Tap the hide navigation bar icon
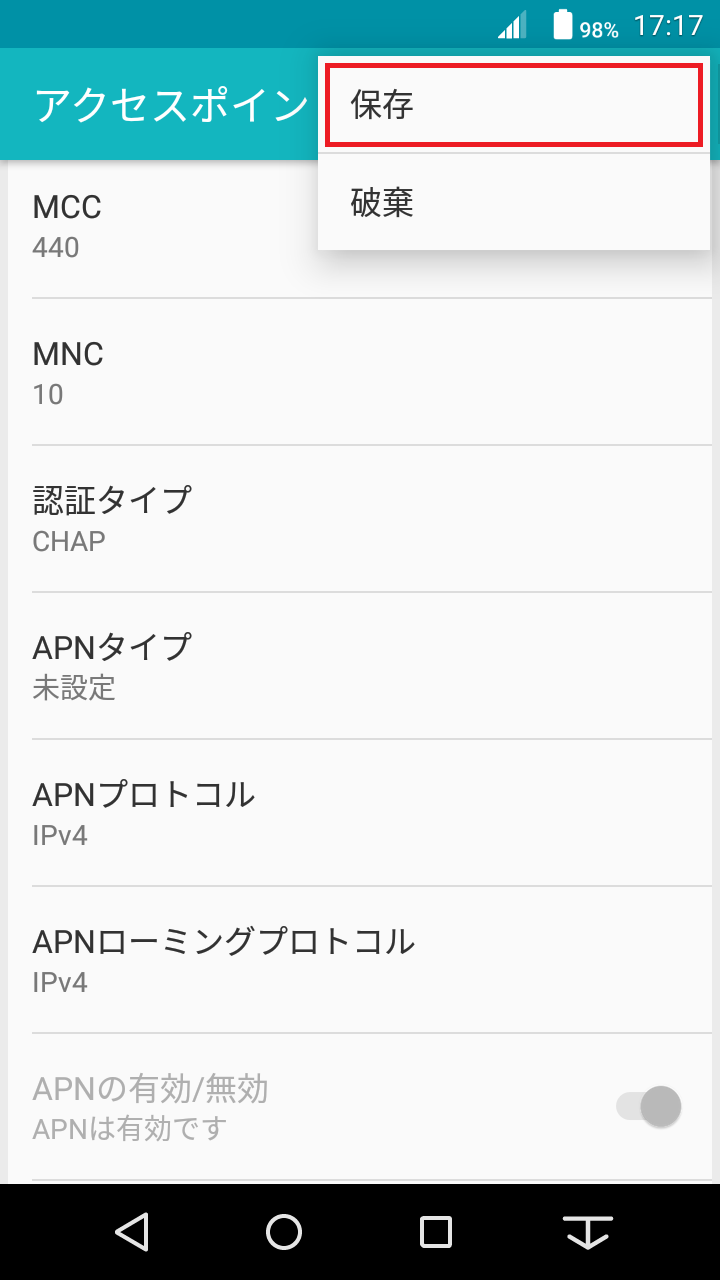The width and height of the screenshot is (720, 1280). point(588,1232)
